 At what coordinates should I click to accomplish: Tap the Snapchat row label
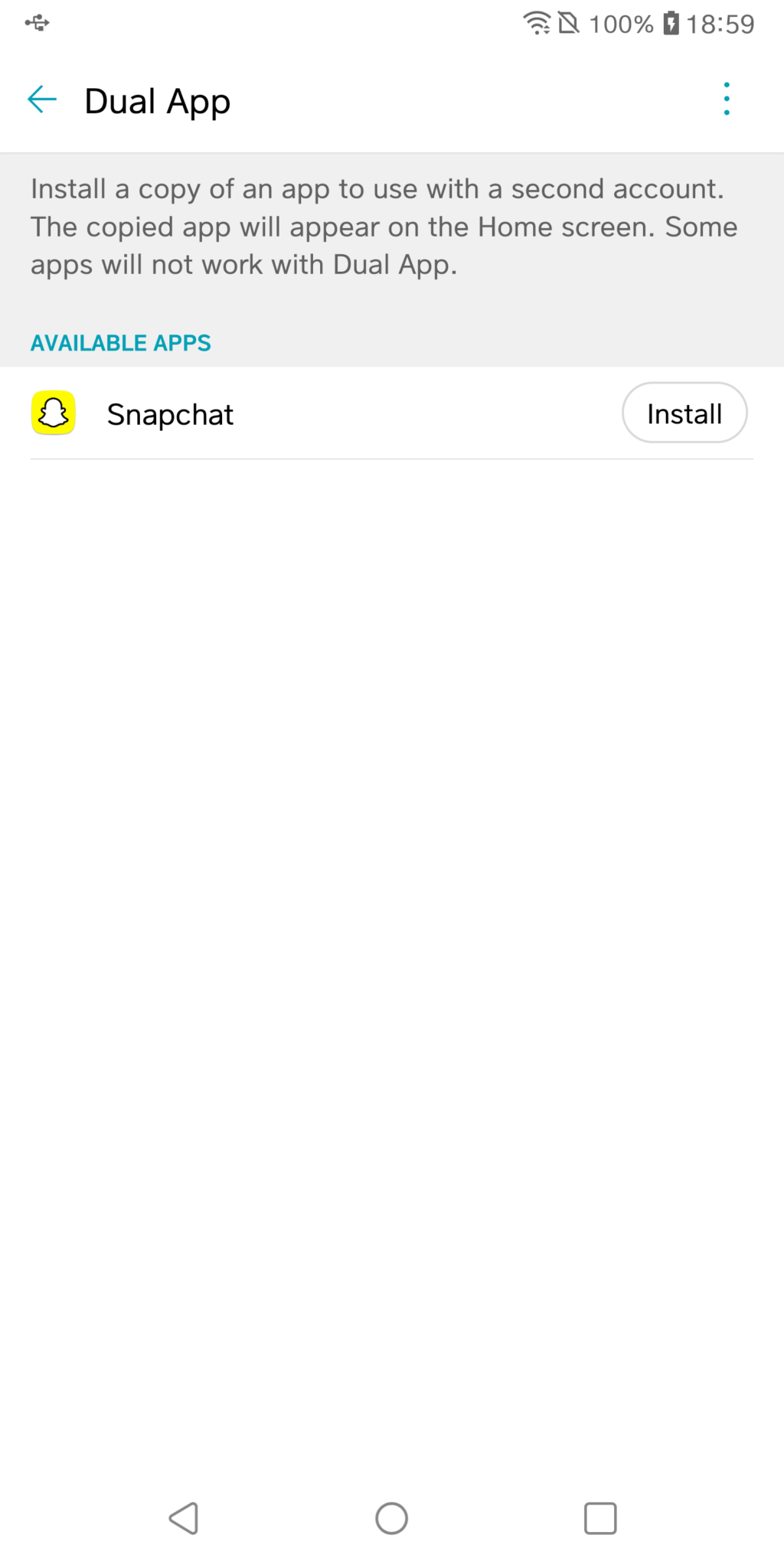point(170,414)
